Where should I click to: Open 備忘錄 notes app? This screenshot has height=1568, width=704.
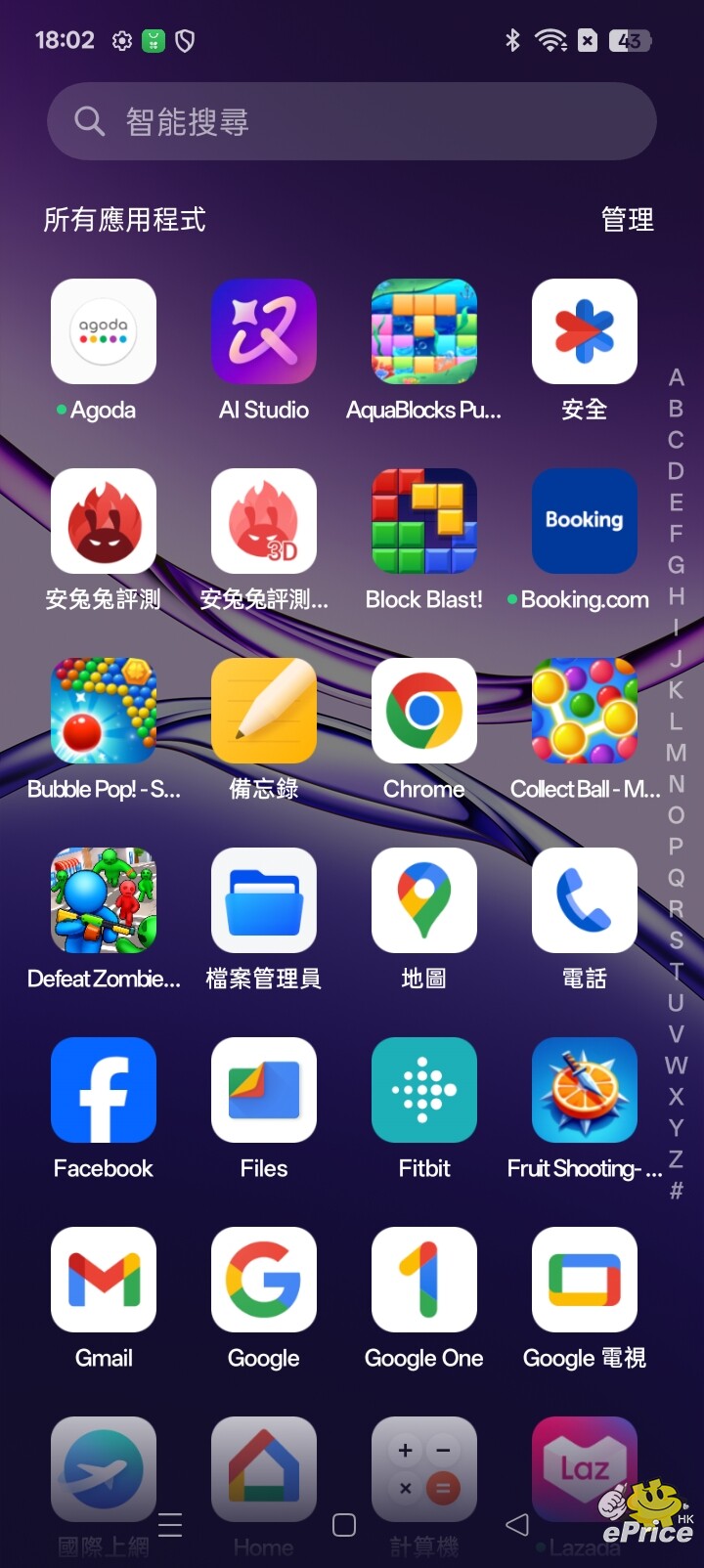tap(264, 712)
